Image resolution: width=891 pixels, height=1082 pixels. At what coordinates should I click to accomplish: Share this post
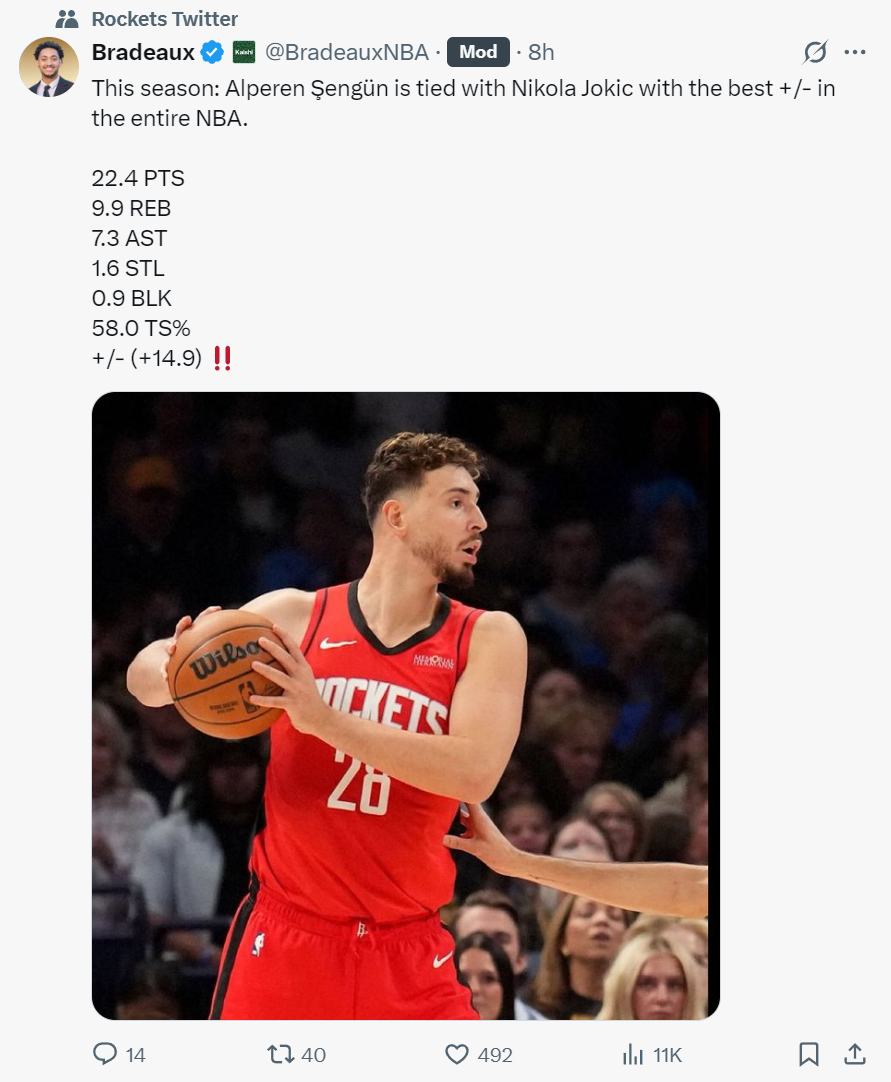855,1054
